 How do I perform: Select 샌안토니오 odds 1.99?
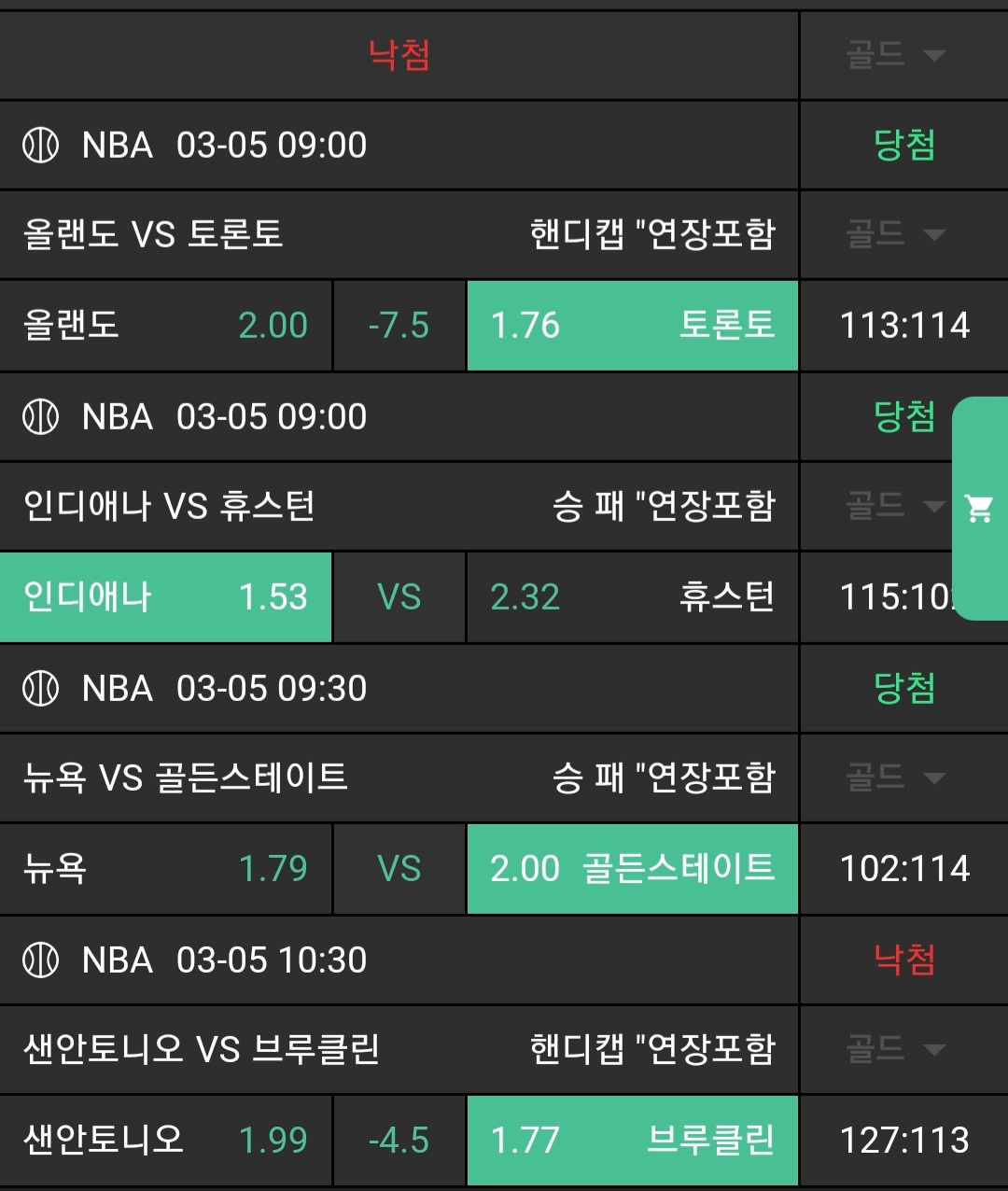[165, 1141]
